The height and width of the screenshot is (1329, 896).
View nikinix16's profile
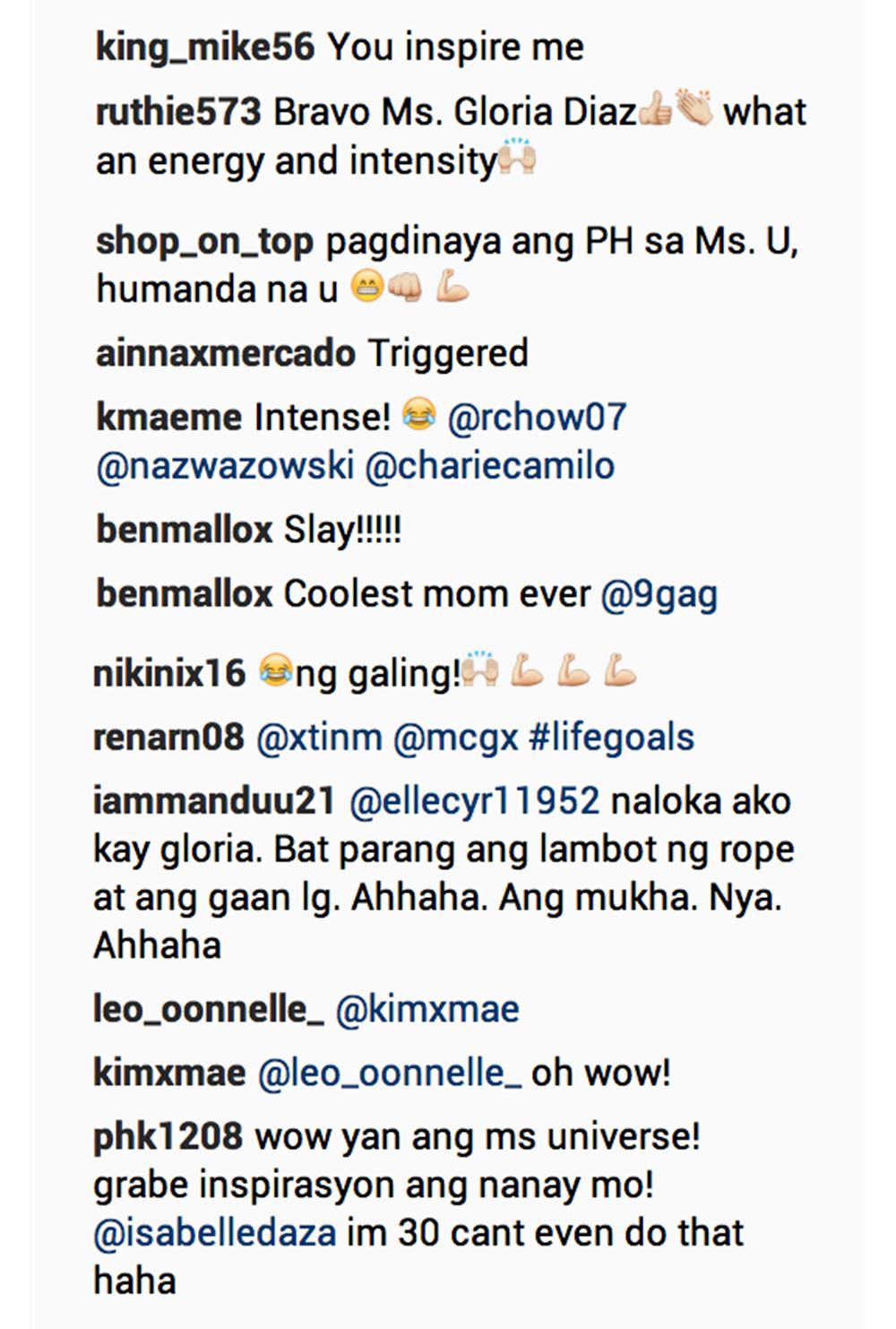(x=168, y=673)
